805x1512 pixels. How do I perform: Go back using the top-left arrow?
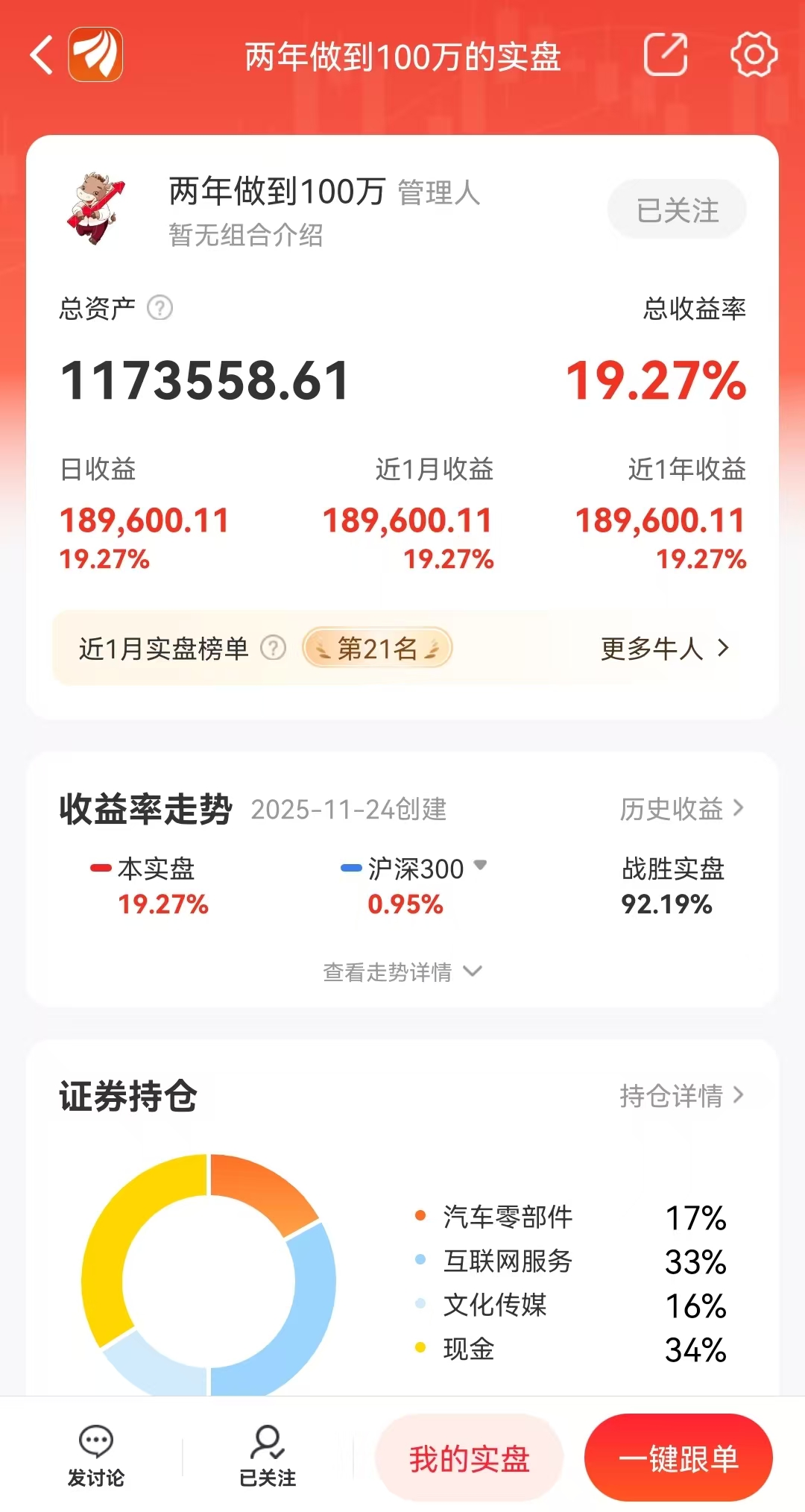click(x=42, y=55)
